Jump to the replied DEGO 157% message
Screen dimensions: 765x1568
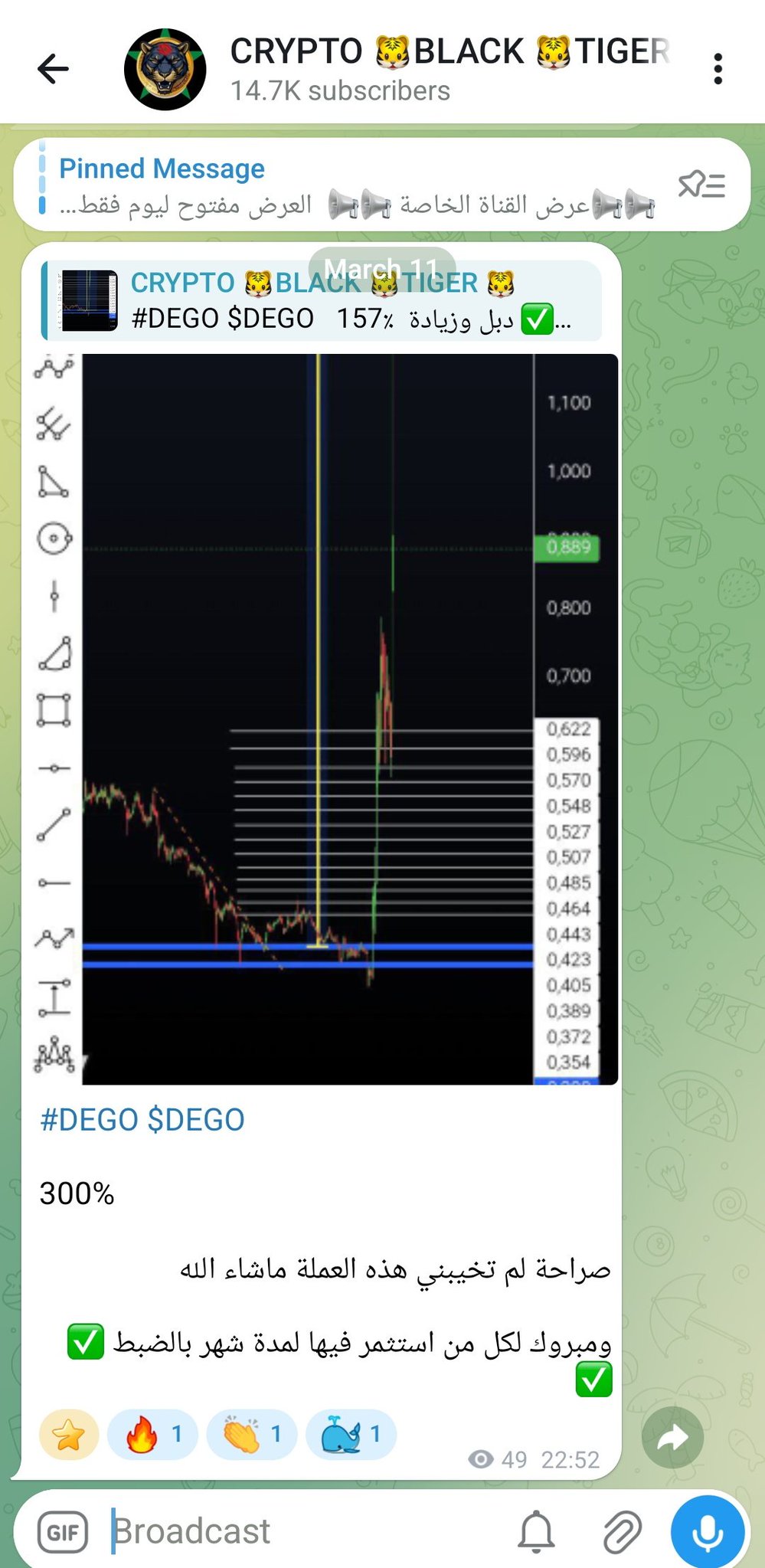(x=322, y=301)
